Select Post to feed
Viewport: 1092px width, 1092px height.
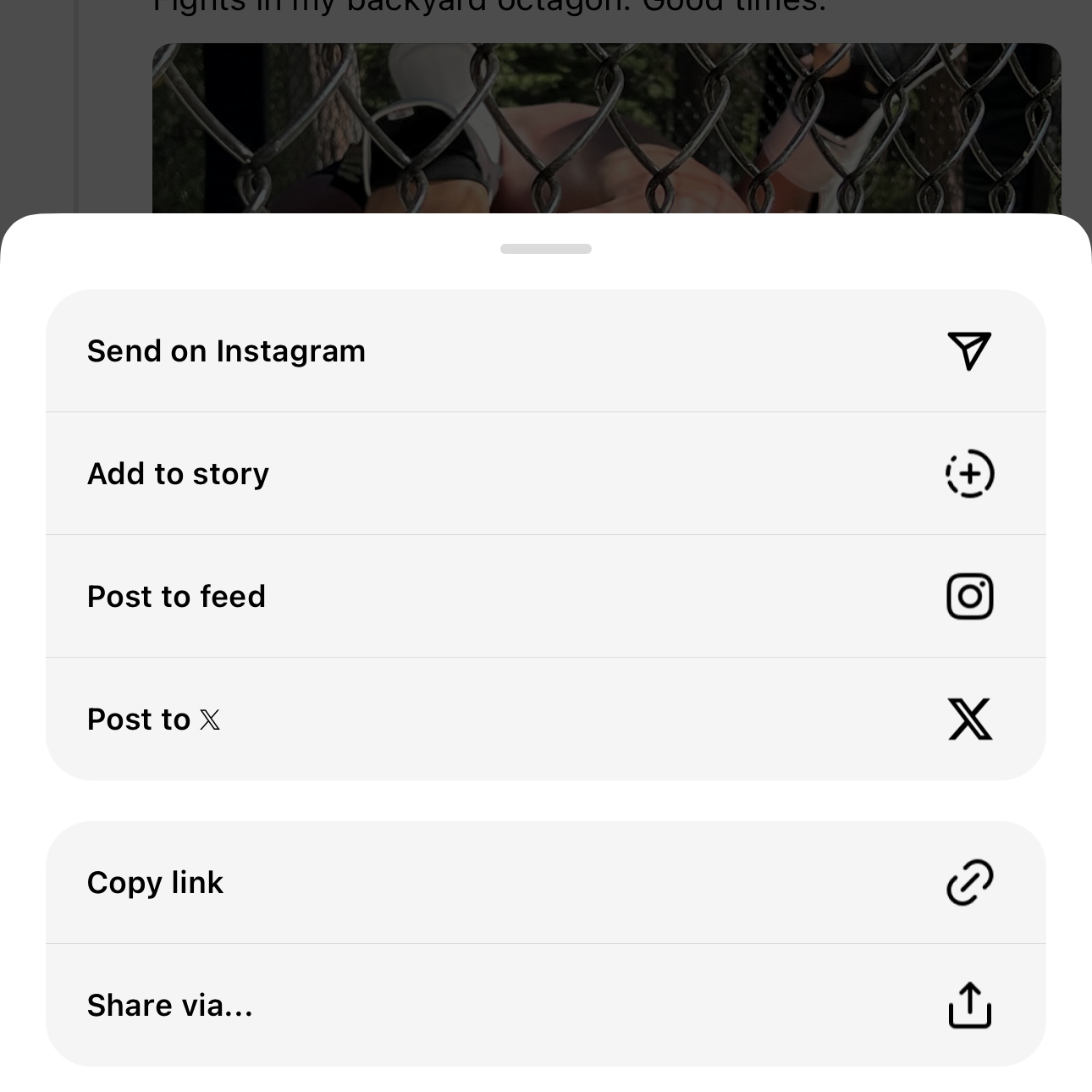545,596
